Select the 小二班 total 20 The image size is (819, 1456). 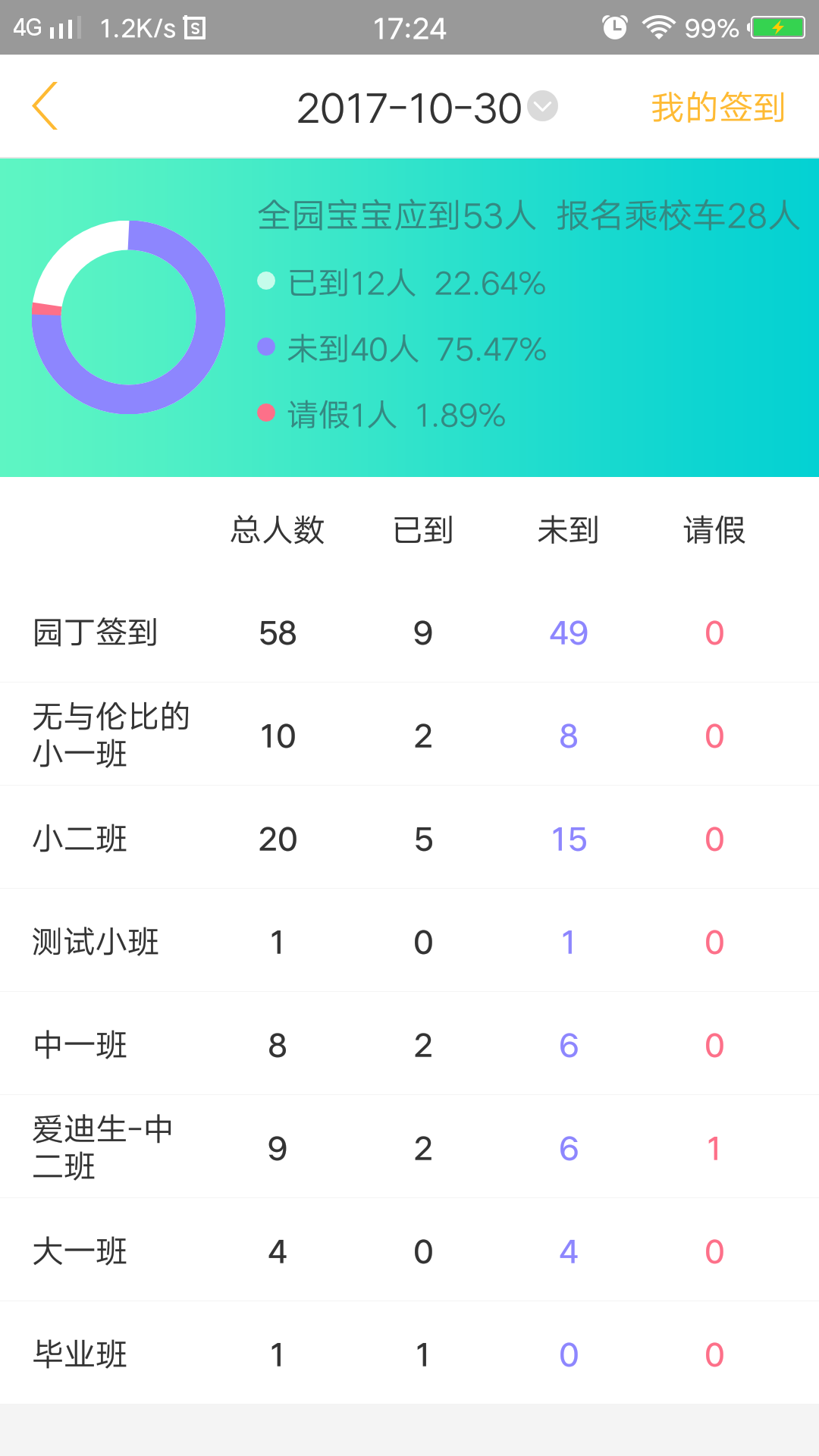click(278, 839)
